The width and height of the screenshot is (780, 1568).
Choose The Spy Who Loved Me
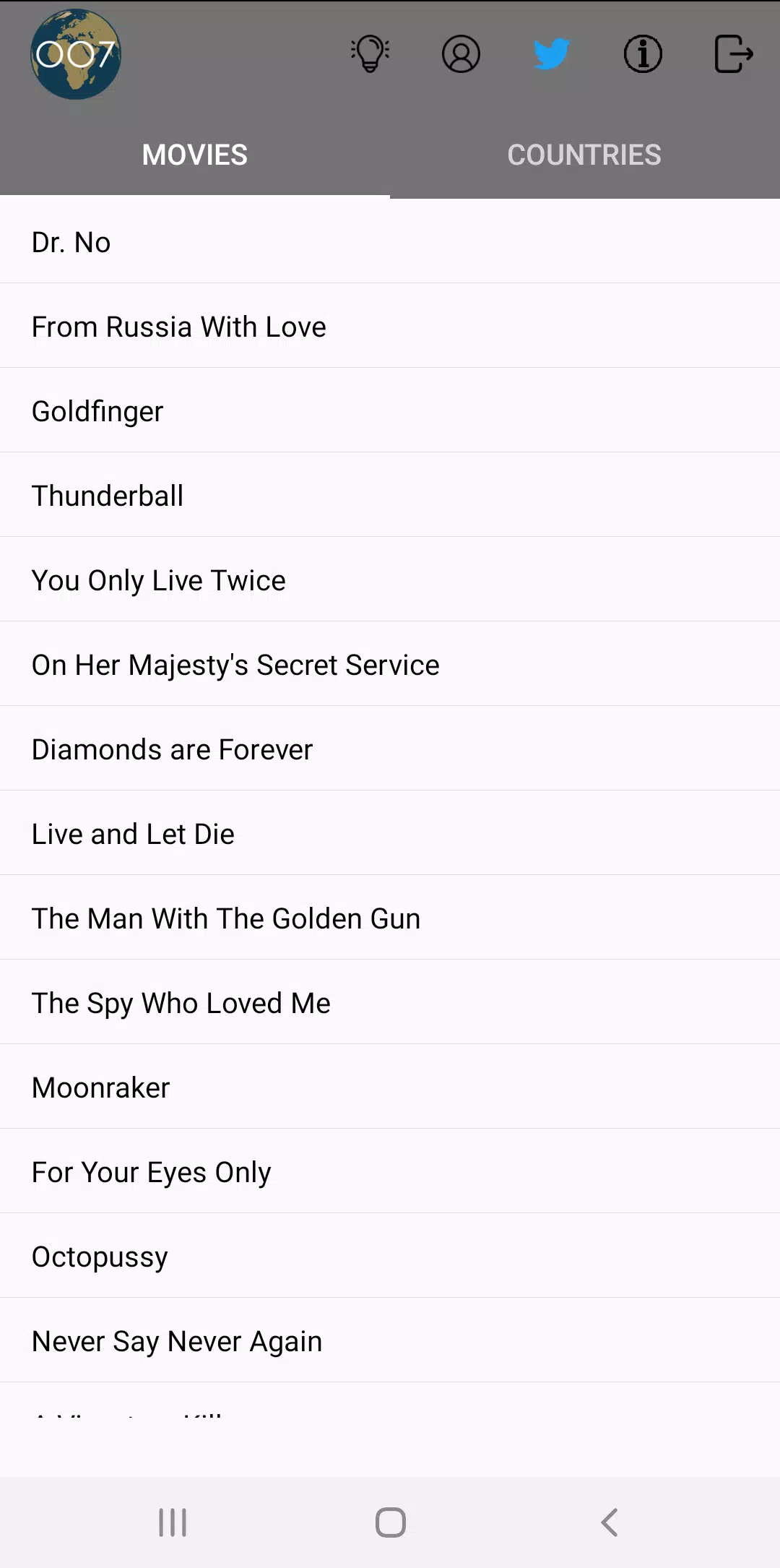(x=390, y=1003)
